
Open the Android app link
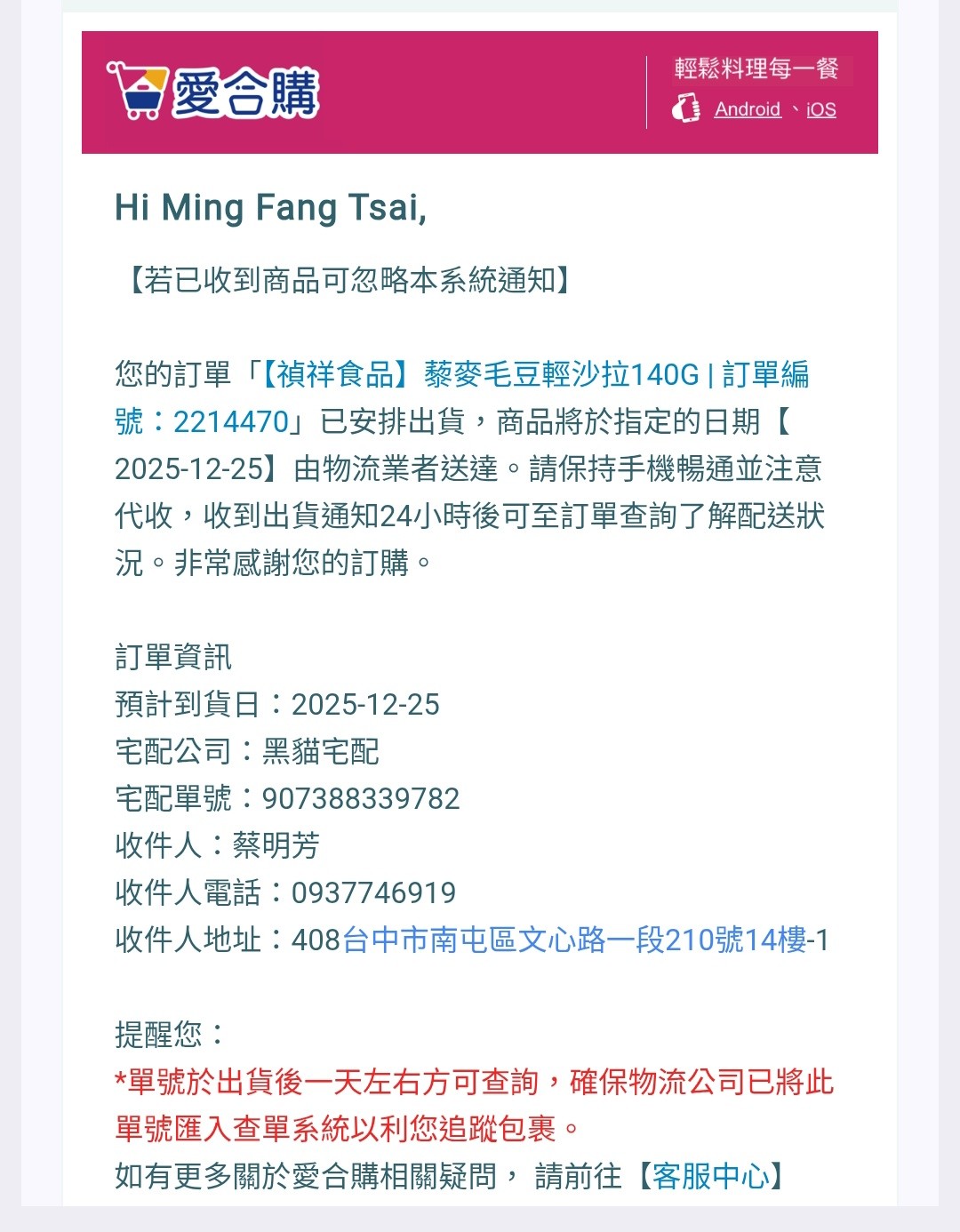747,109
